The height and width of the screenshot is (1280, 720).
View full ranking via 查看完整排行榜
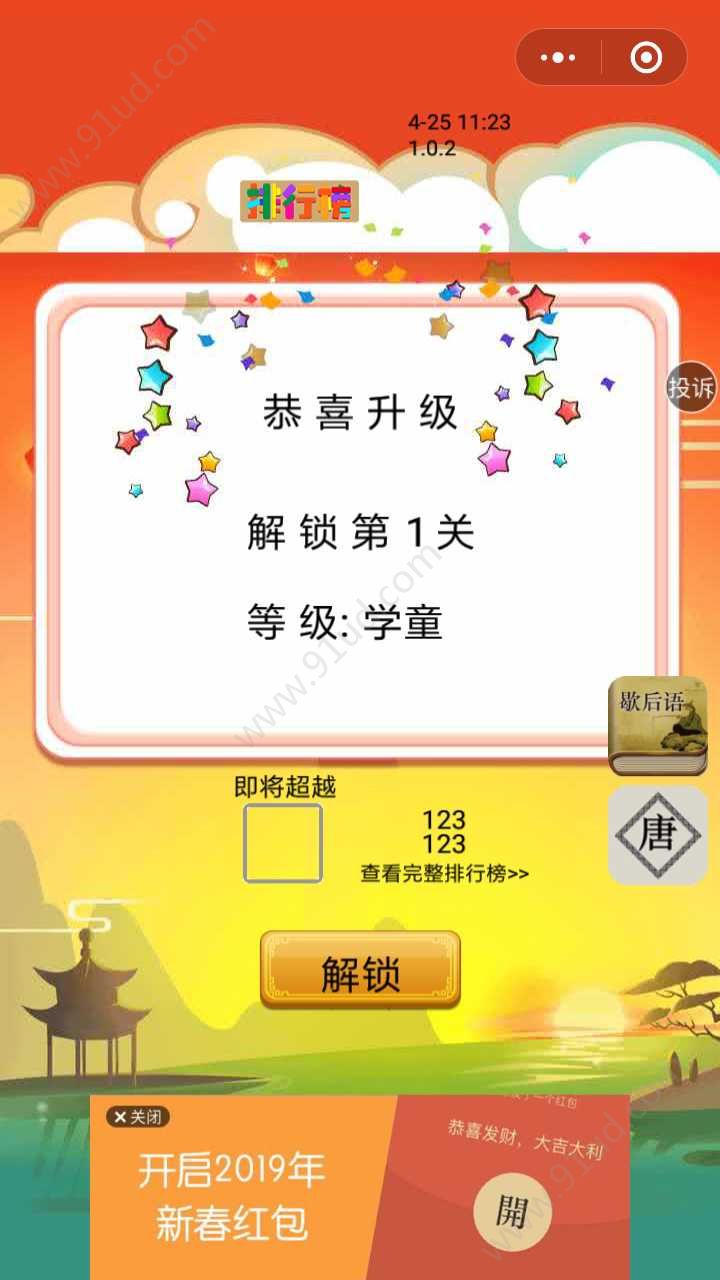point(444,873)
